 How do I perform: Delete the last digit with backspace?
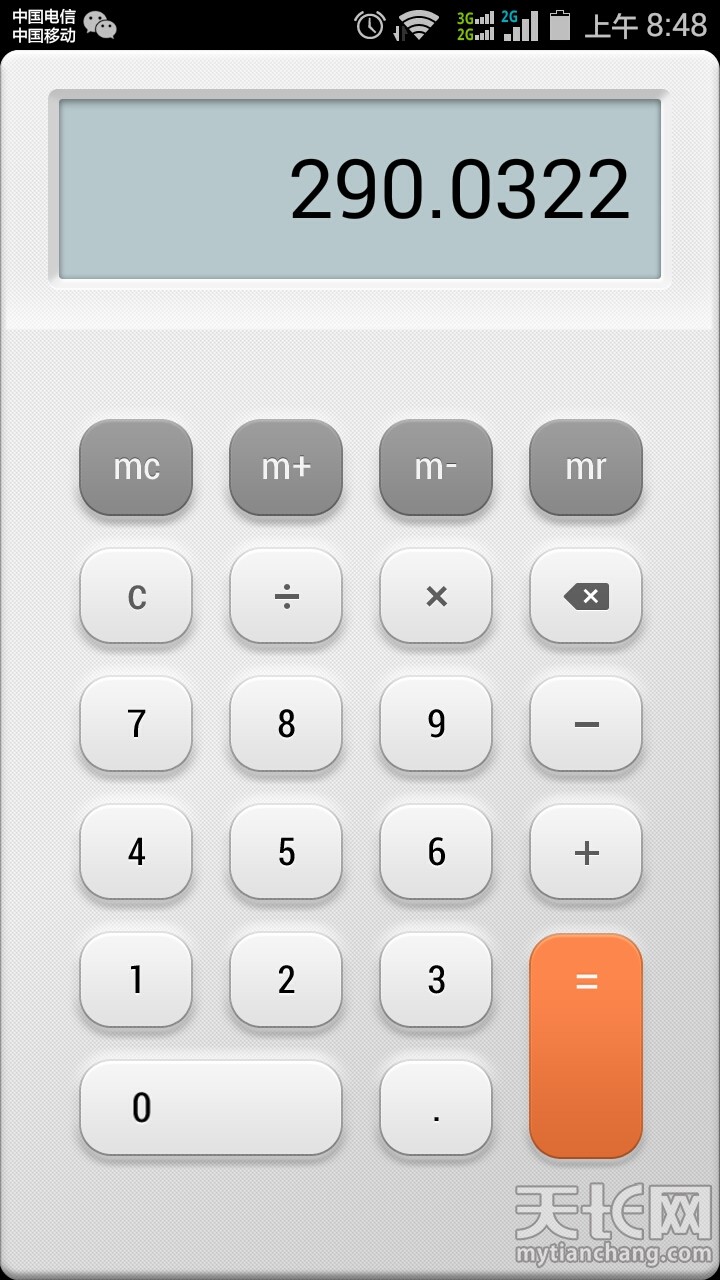(586, 596)
